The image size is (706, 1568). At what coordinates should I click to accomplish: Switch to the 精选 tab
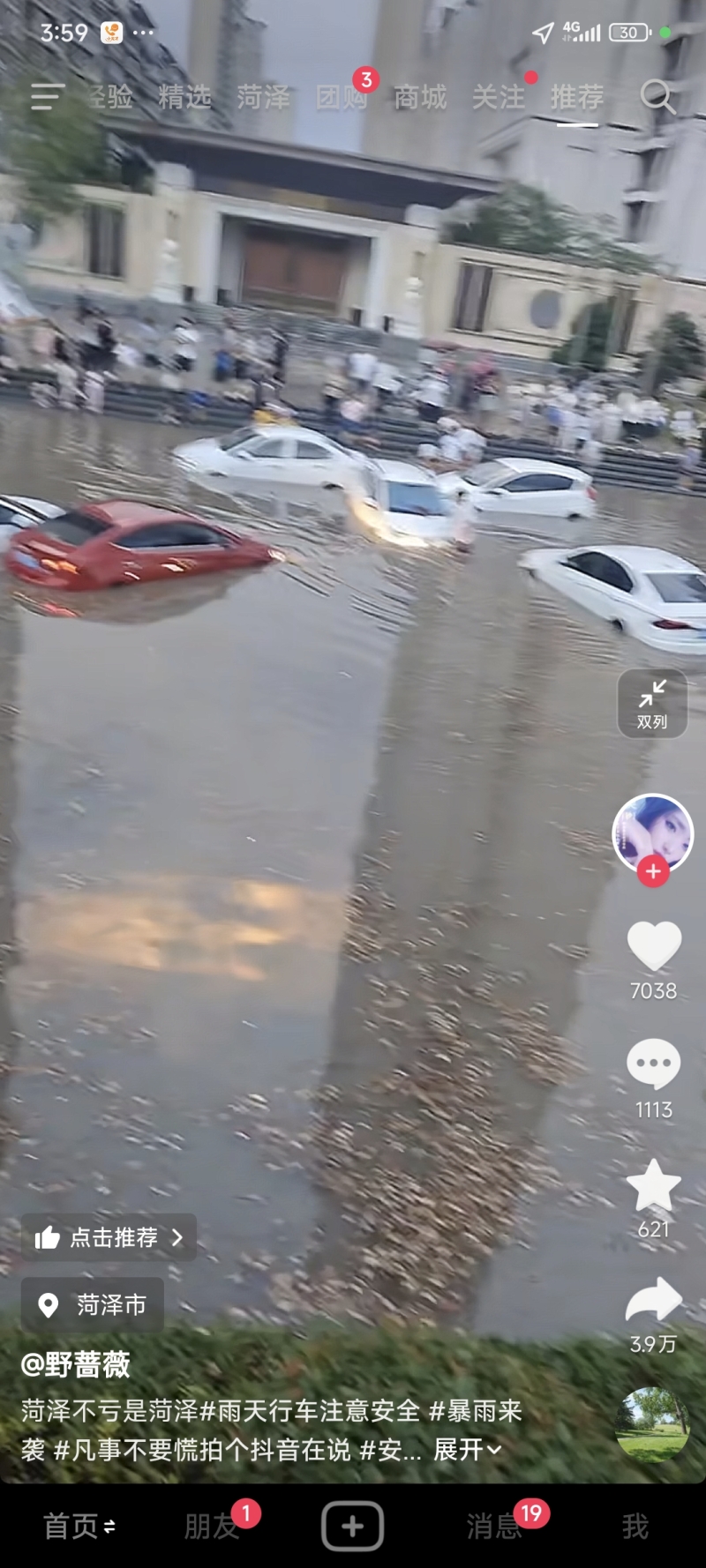[185, 97]
